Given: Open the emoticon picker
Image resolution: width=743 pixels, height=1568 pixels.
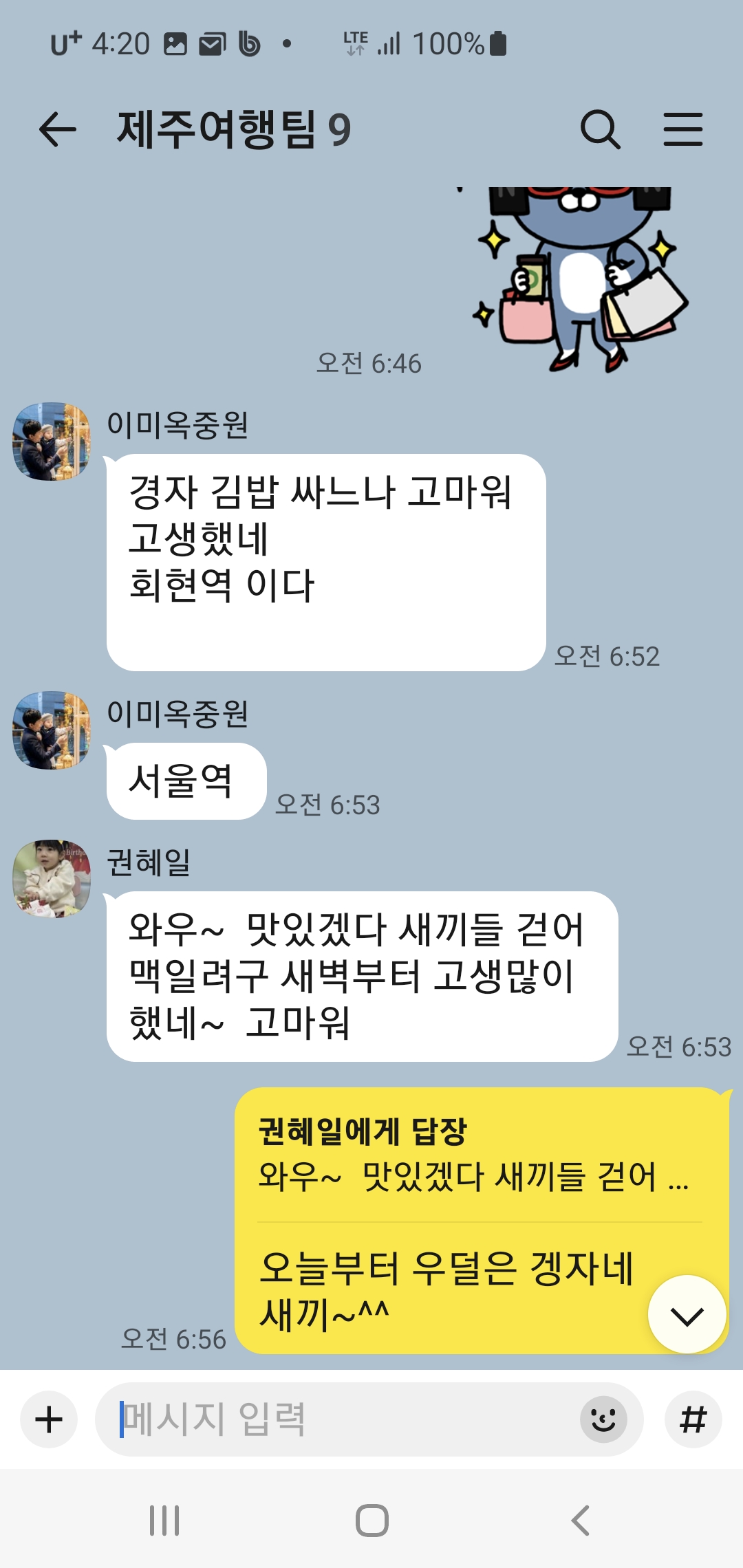Looking at the screenshot, I should coord(603,1419).
